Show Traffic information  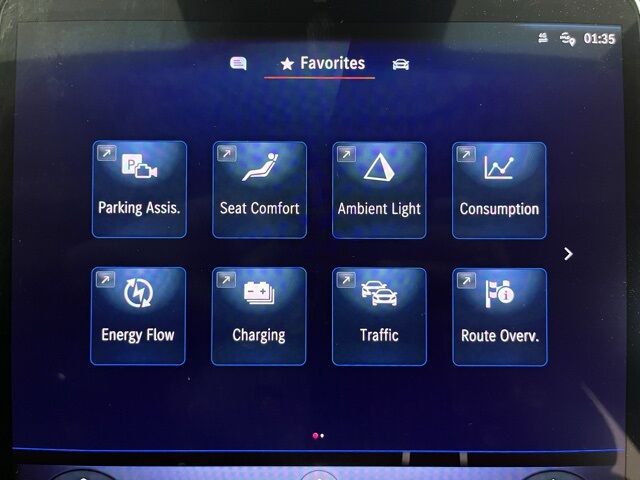pos(379,316)
